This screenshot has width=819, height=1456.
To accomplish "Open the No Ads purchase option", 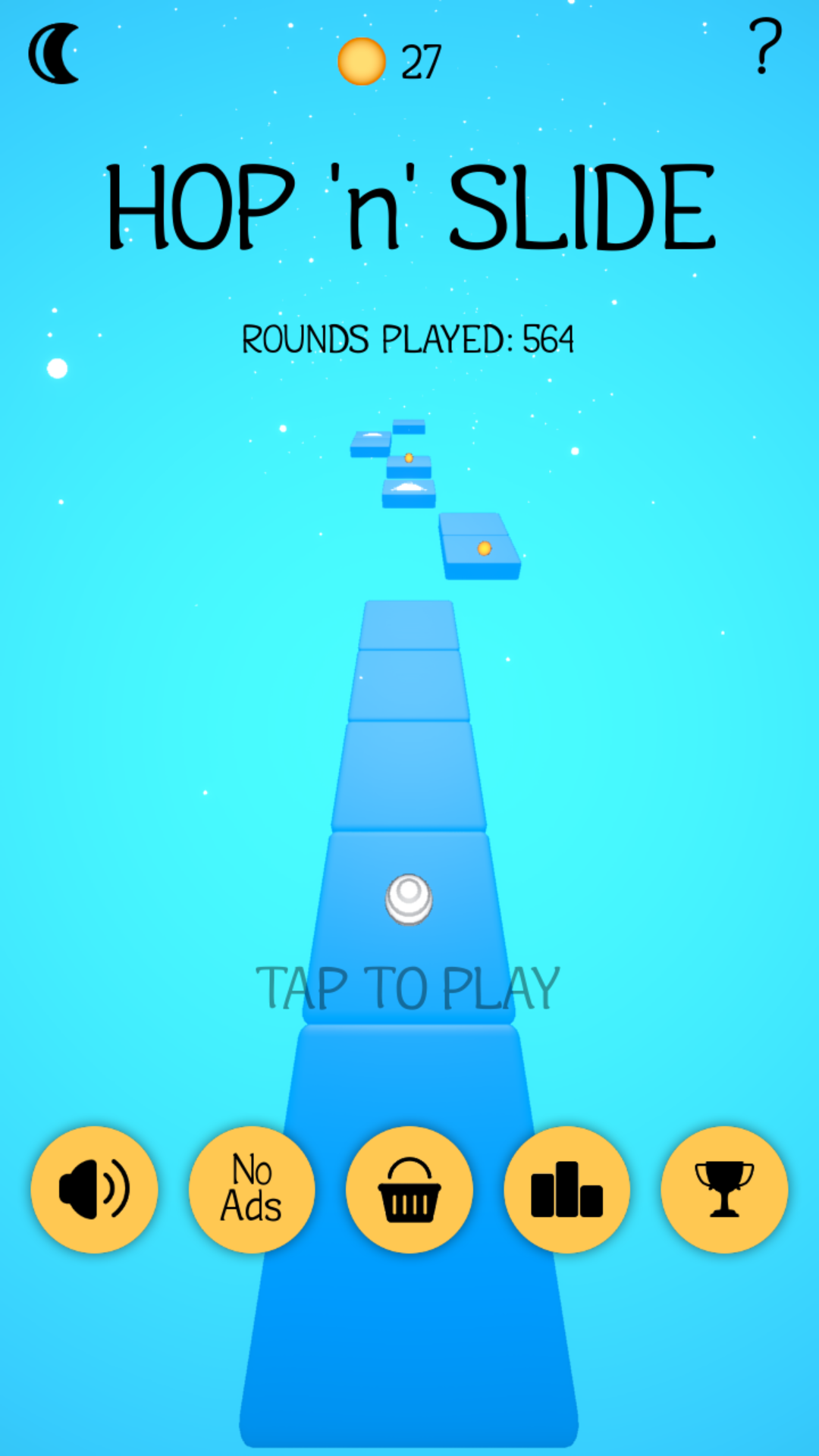I will click(x=252, y=1191).
